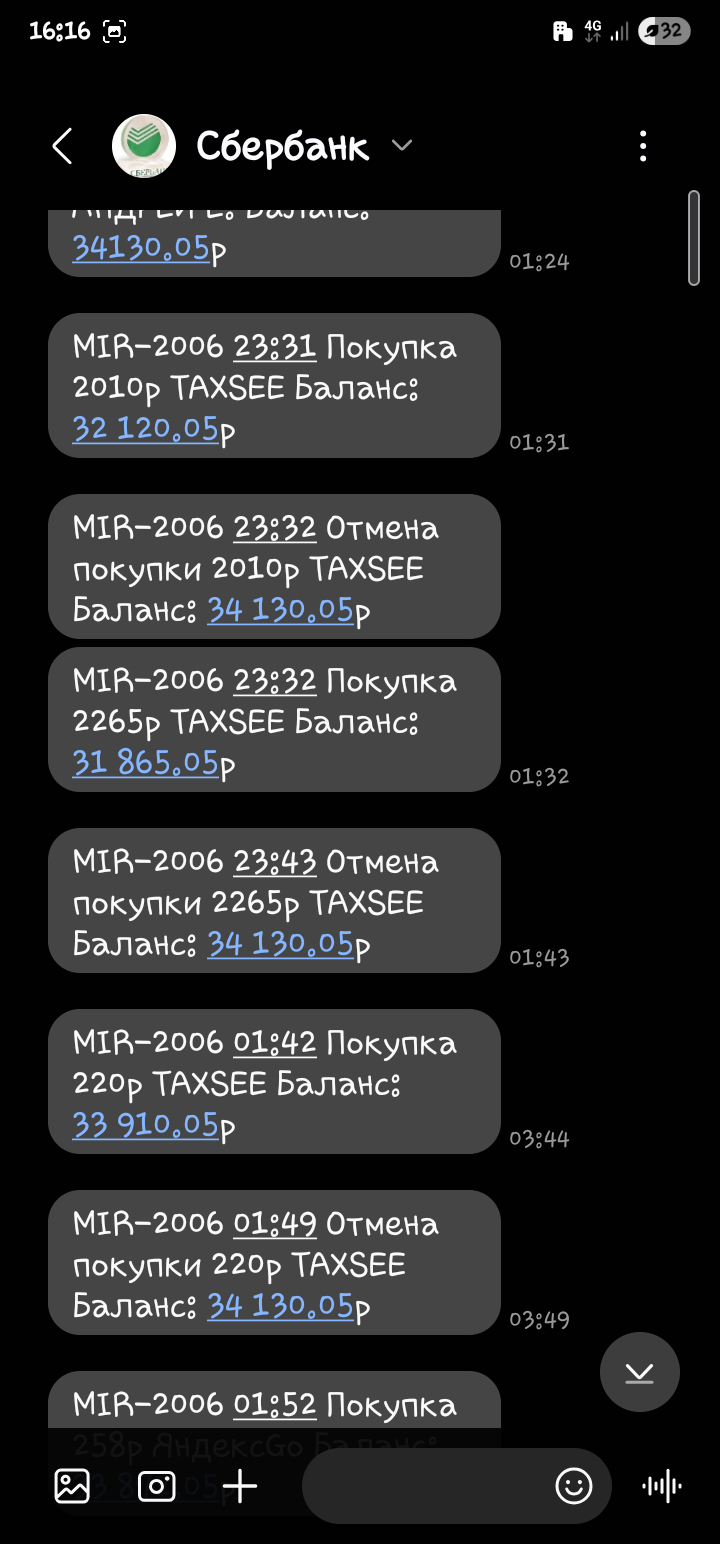The height and width of the screenshot is (1544, 720).
Task: Open the Сбербанк contact avatar
Action: [x=144, y=146]
